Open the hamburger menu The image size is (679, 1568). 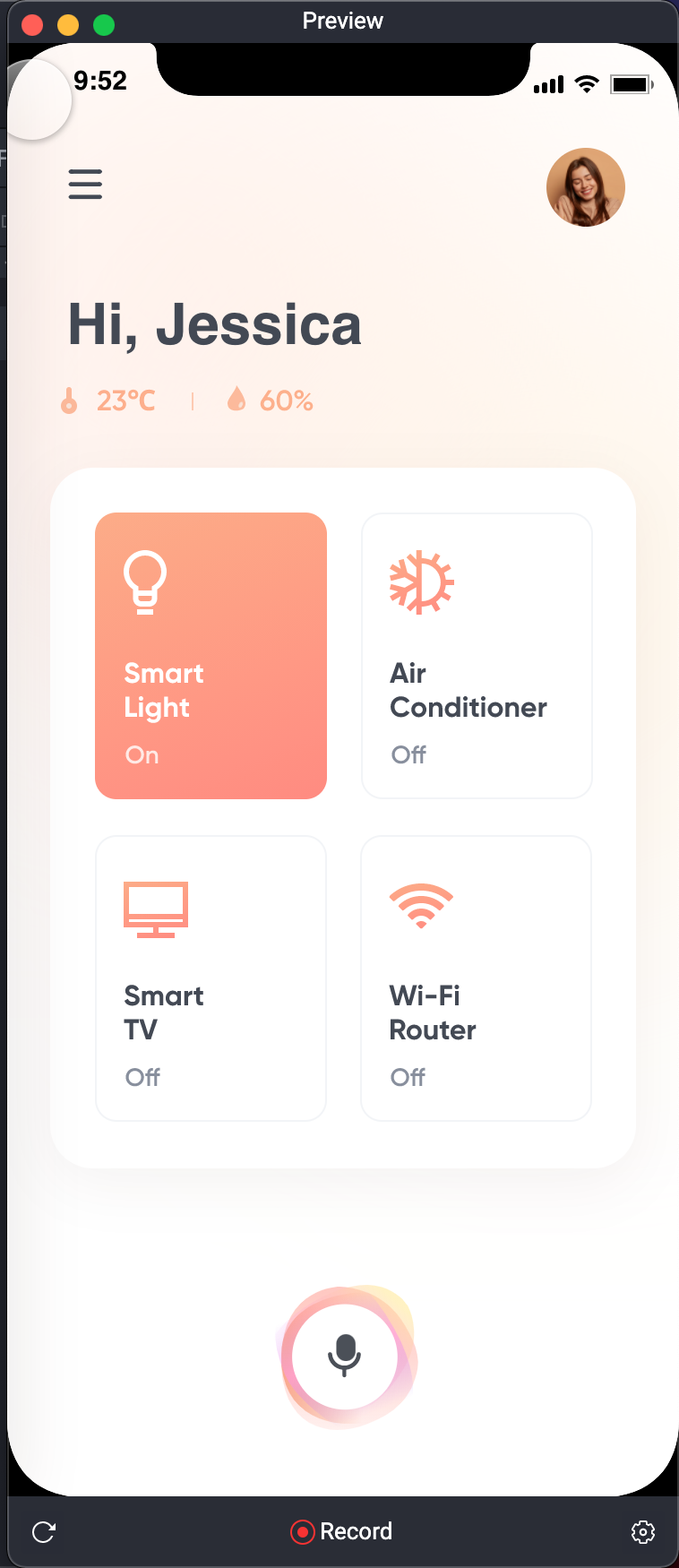pos(85,184)
